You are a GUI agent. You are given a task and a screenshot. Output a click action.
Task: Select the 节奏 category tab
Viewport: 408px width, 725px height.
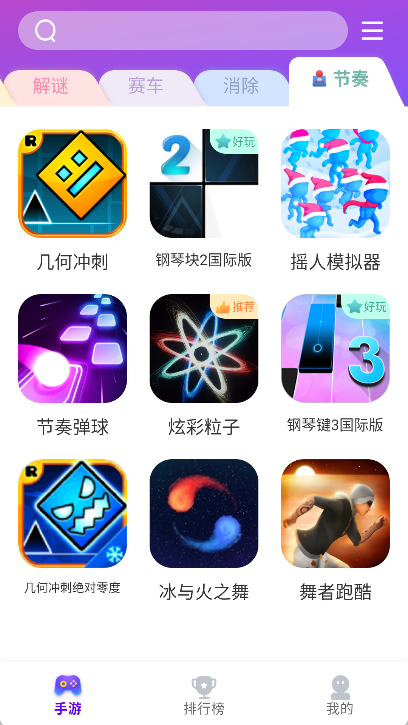[x=342, y=80]
